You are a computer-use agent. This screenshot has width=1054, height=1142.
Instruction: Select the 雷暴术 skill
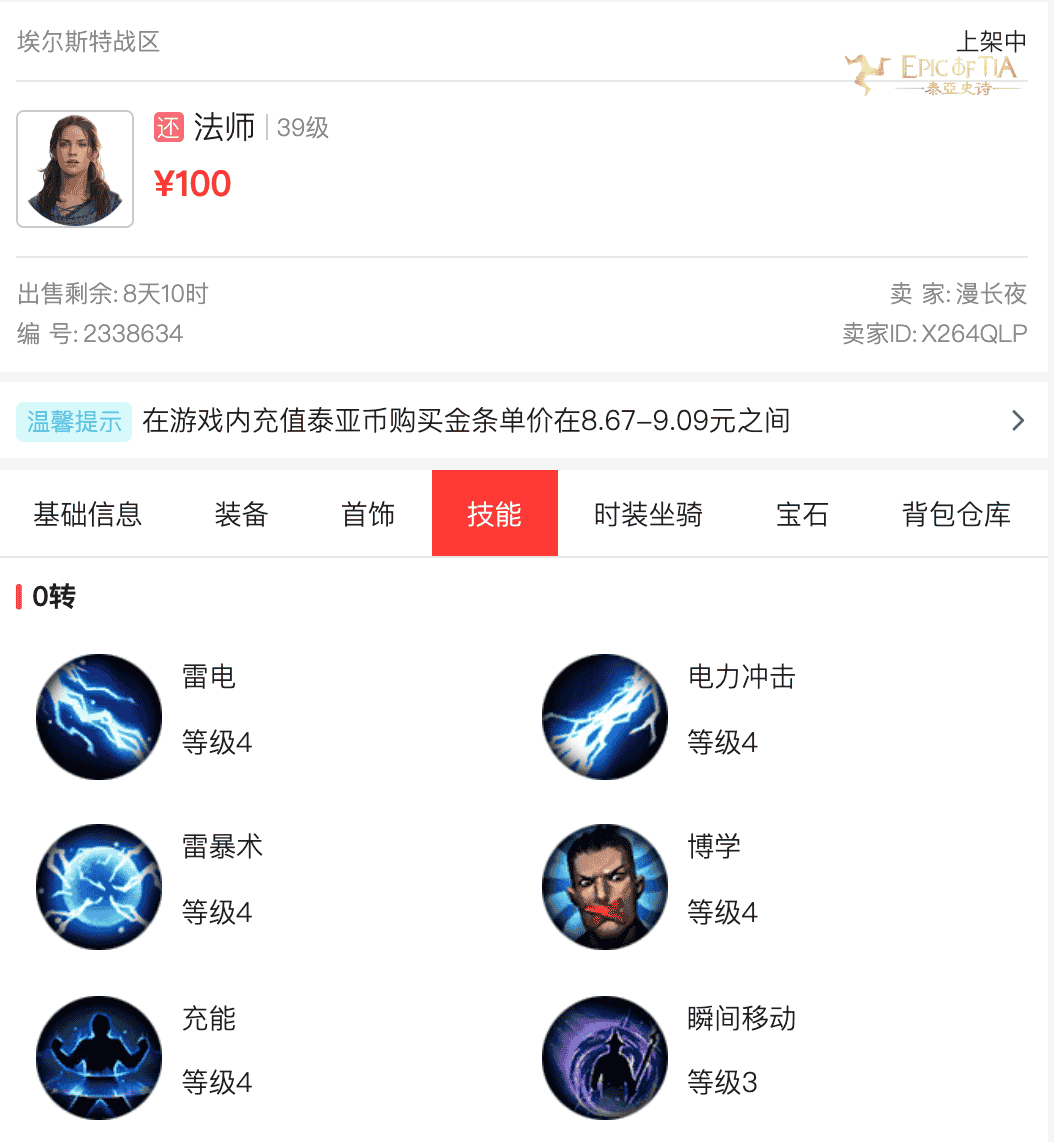click(x=99, y=886)
